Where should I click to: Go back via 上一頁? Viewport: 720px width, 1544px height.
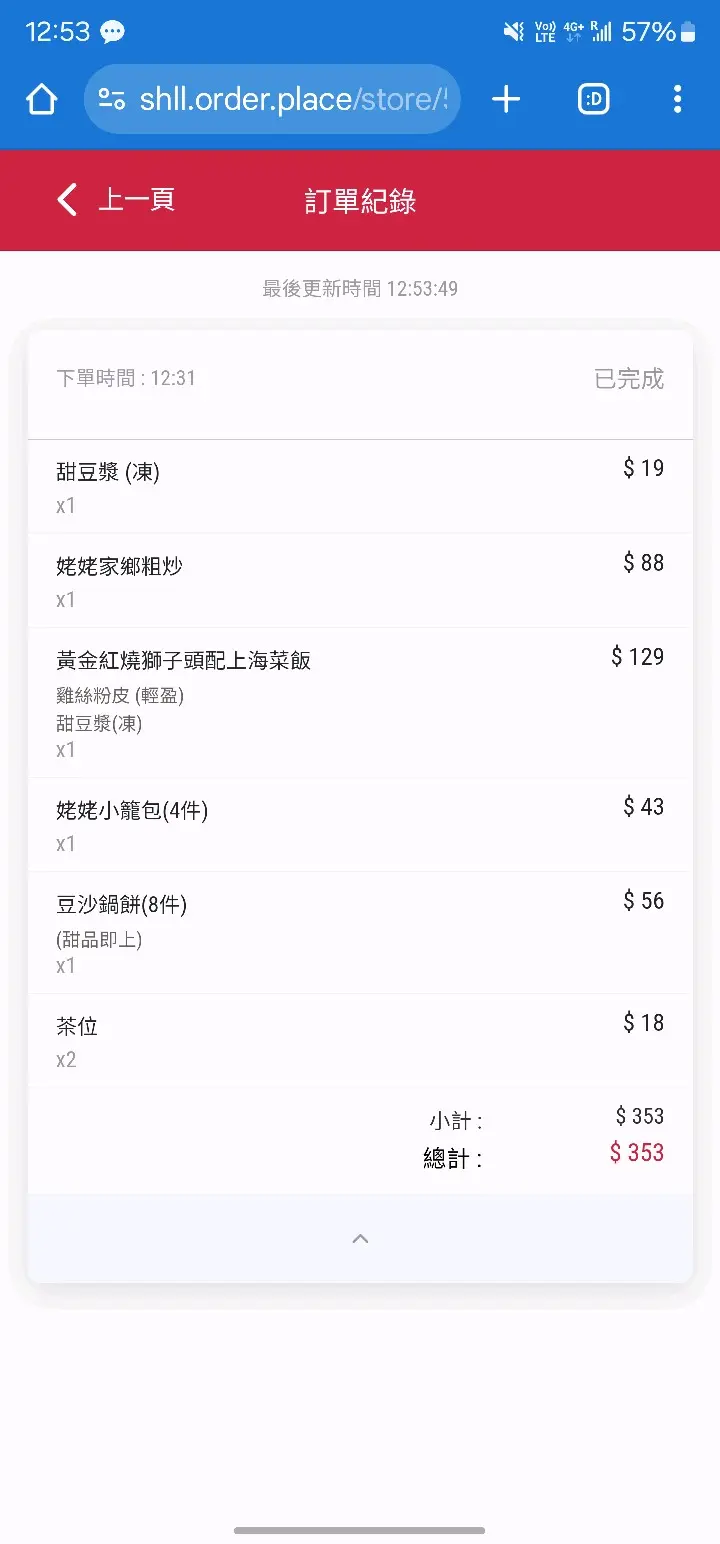point(116,200)
